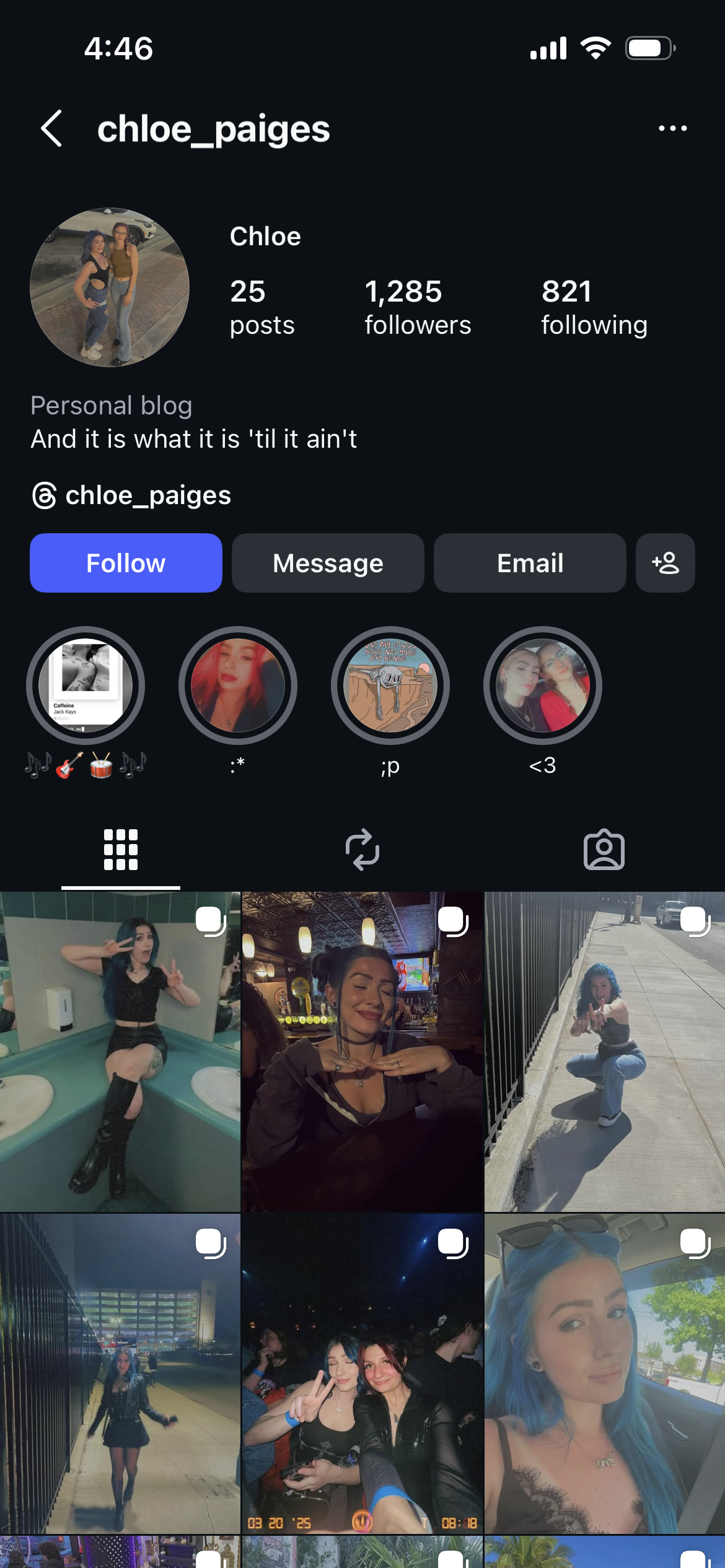Go back from chloe_paiges profile
The image size is (725, 1568).
point(52,128)
